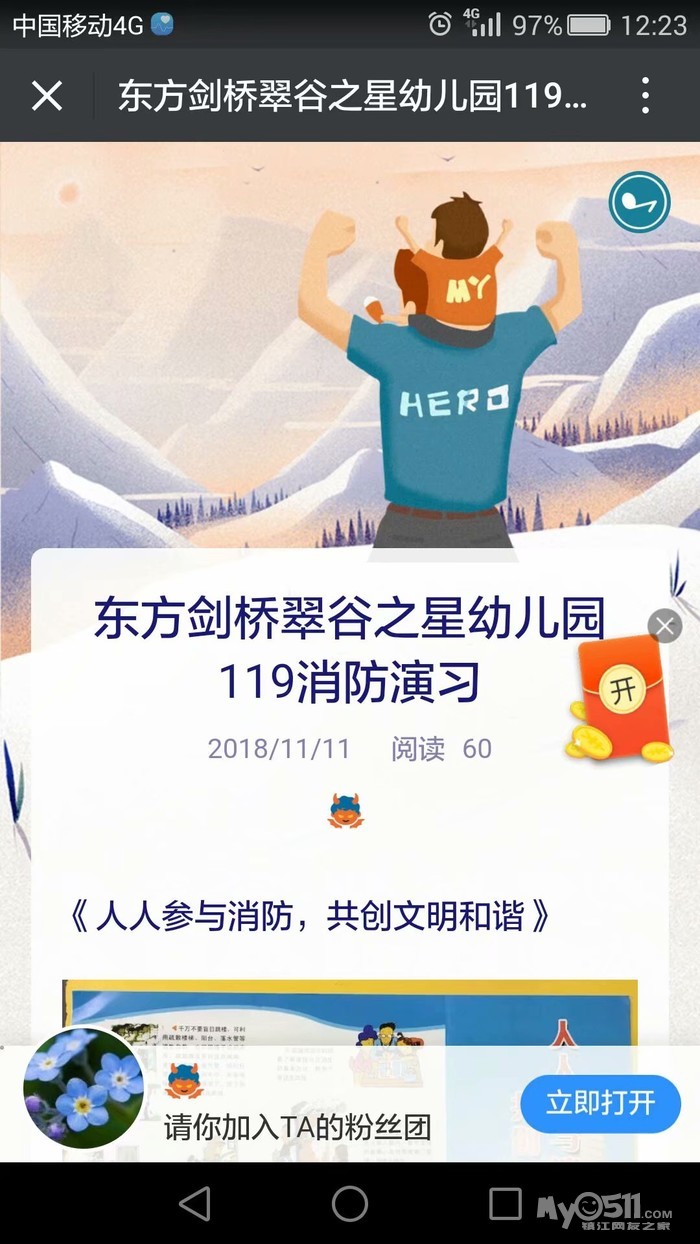Tap the 立即打开 button
Viewport: 700px width, 1244px height.
click(600, 1104)
